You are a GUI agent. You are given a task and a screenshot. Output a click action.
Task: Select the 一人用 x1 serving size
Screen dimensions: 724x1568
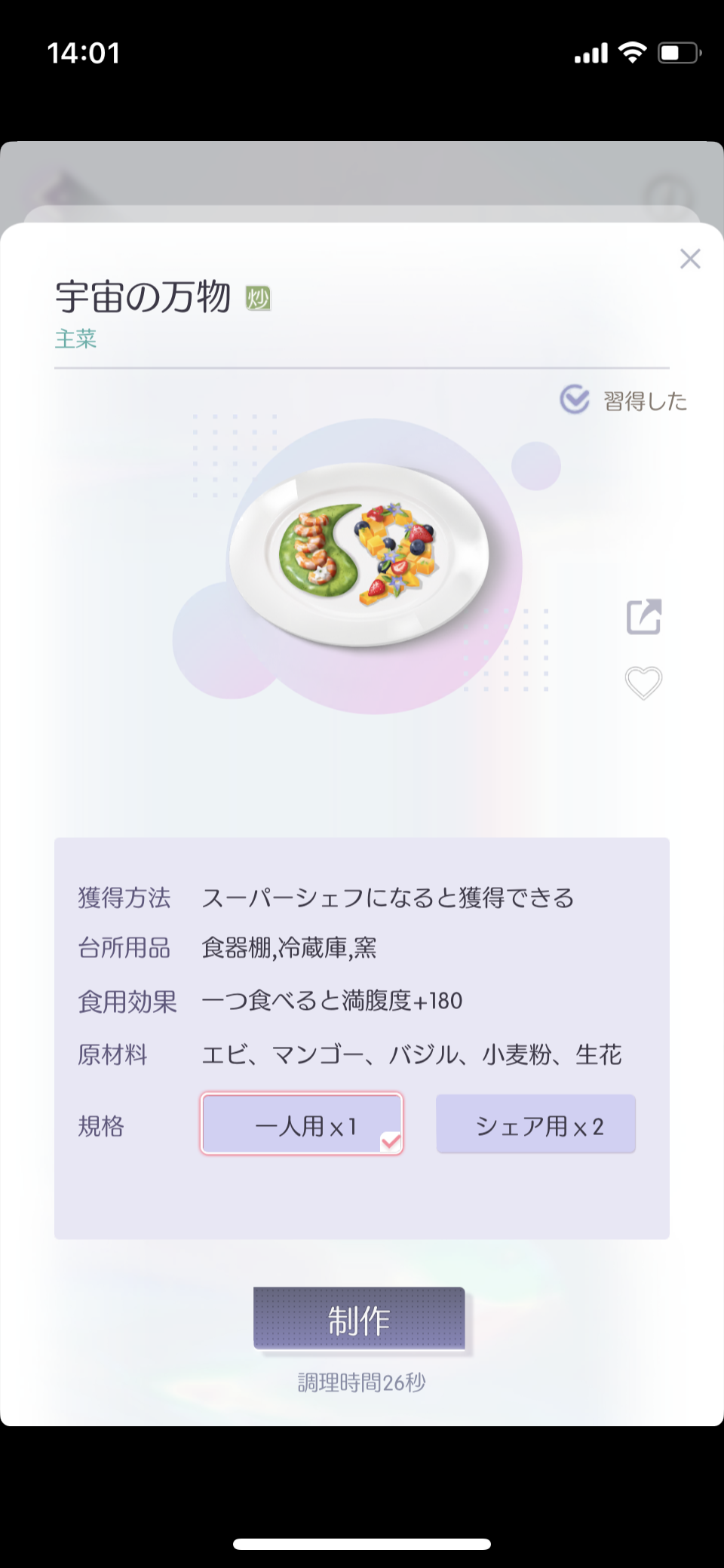[x=302, y=1124]
